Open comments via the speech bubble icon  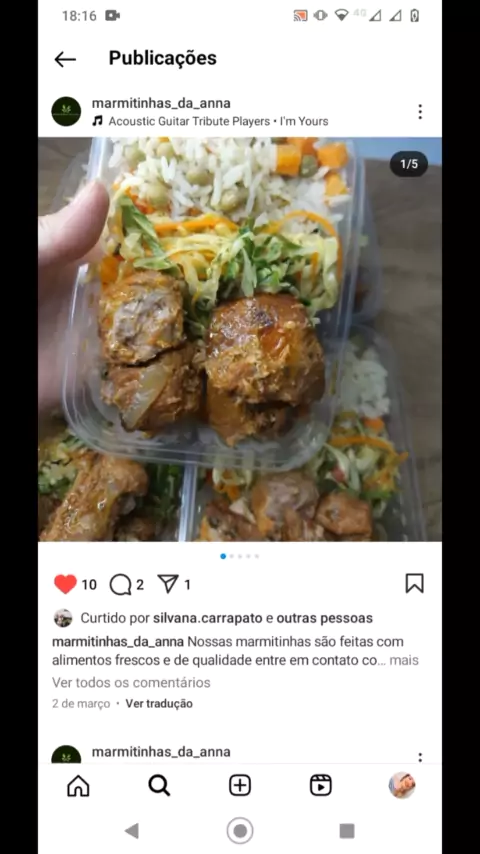(120, 584)
